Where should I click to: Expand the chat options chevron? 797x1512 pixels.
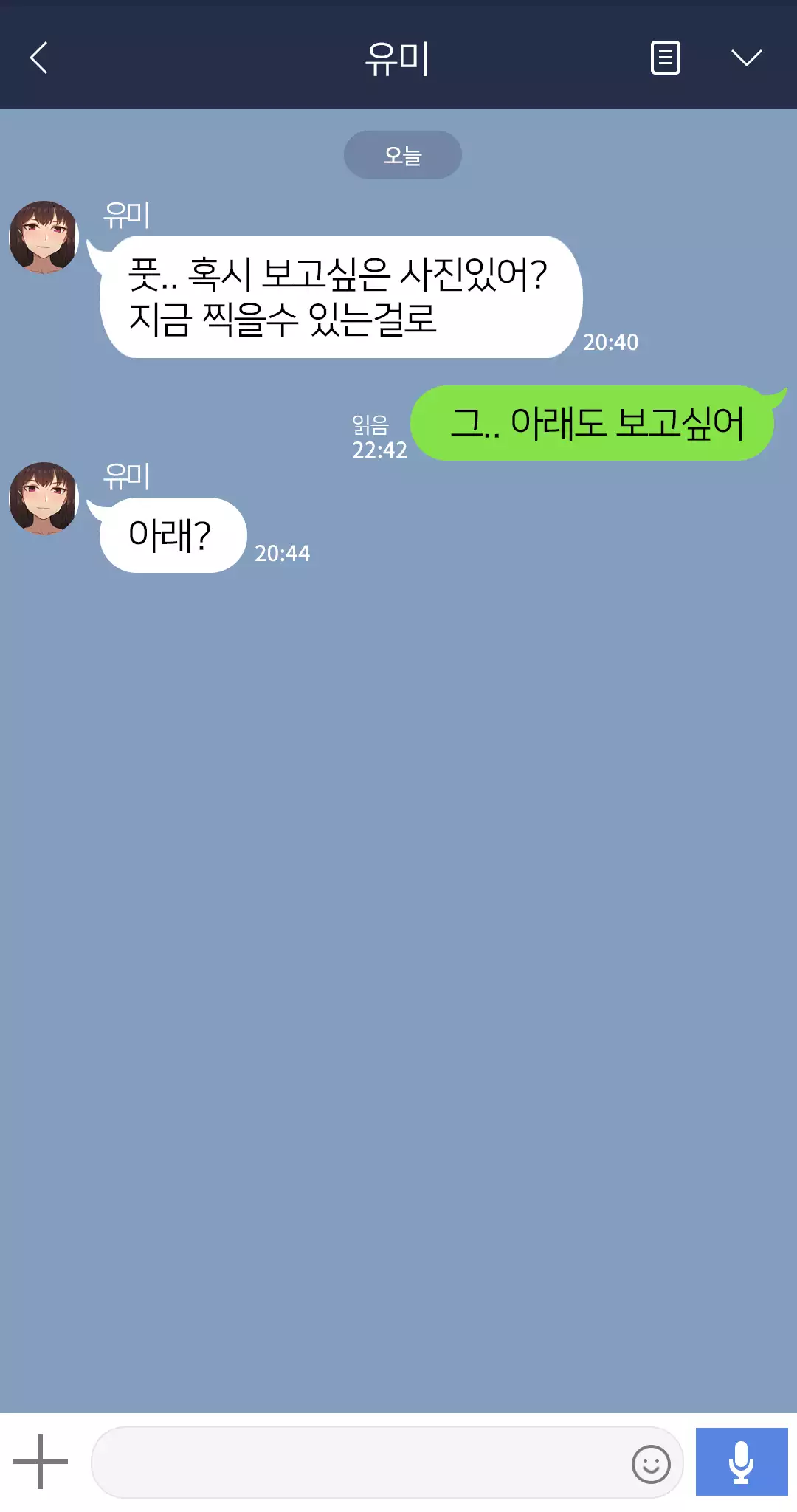[x=746, y=58]
